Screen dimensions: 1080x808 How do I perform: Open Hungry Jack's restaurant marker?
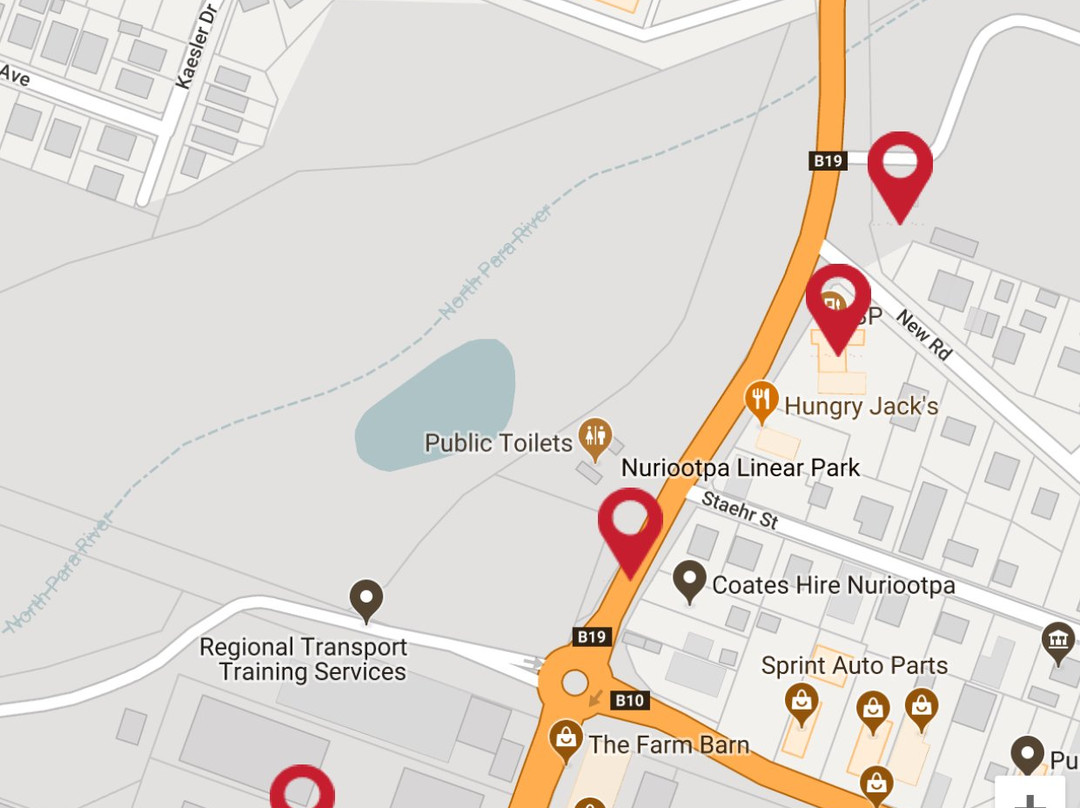[762, 401]
